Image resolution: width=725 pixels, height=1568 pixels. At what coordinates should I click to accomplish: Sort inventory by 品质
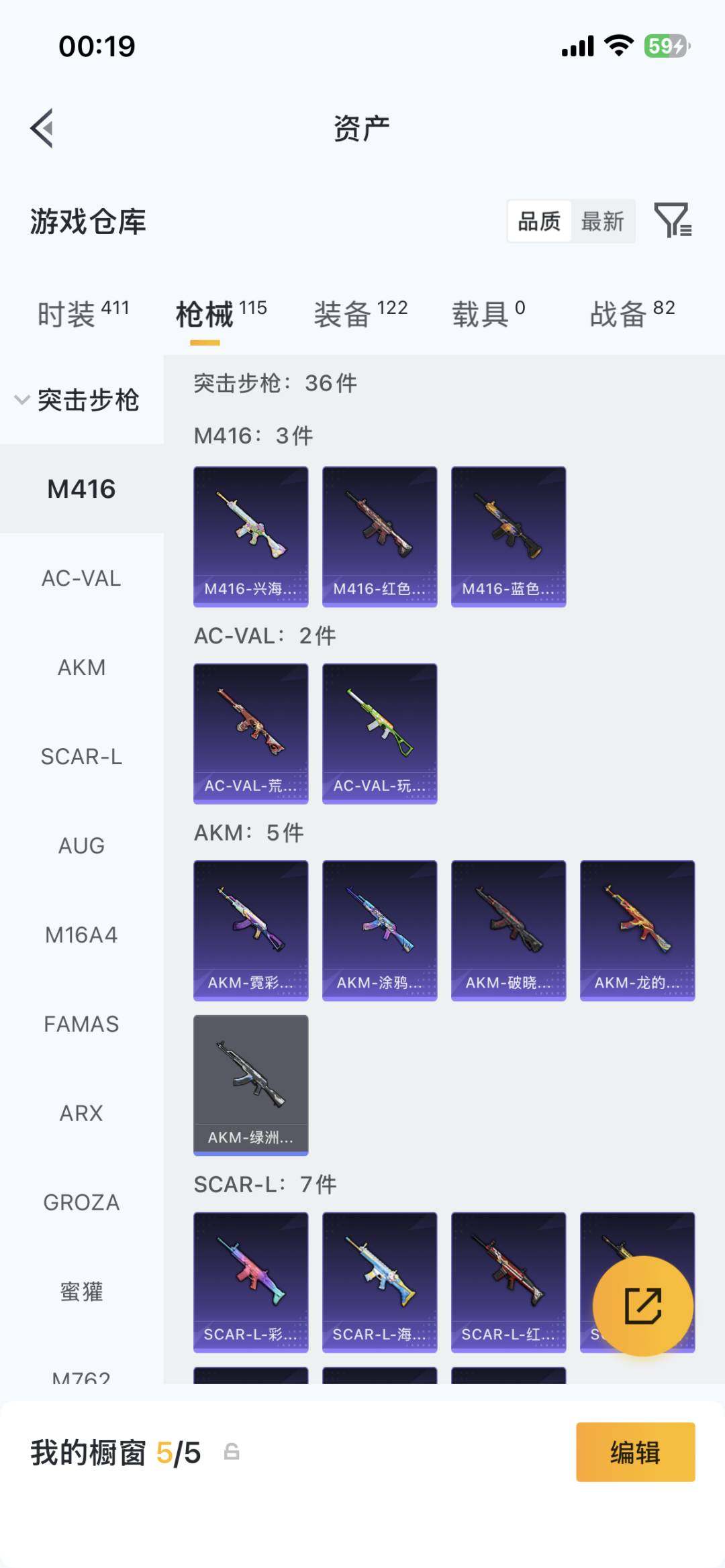click(539, 221)
